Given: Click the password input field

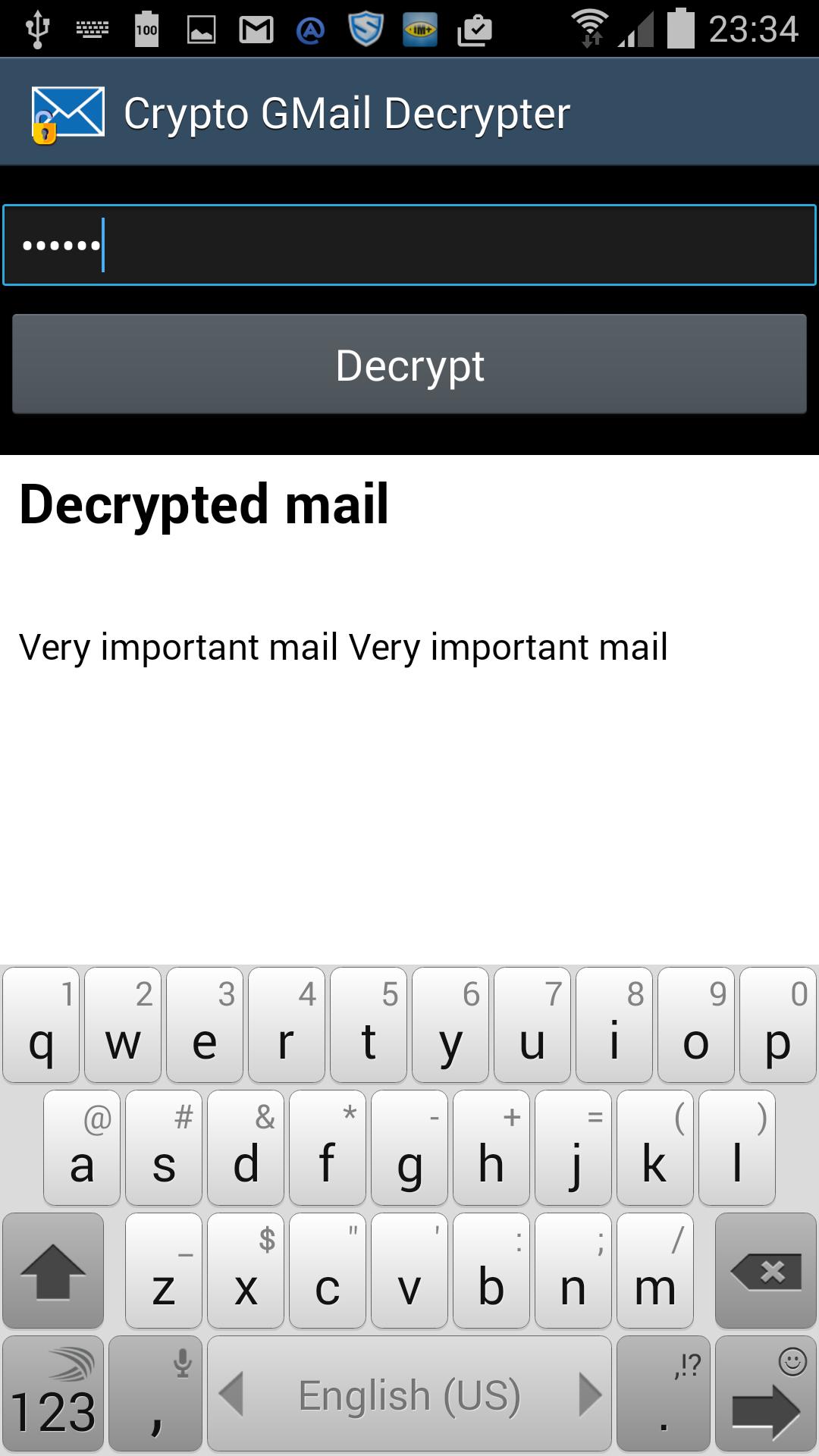Looking at the screenshot, I should click(x=409, y=244).
